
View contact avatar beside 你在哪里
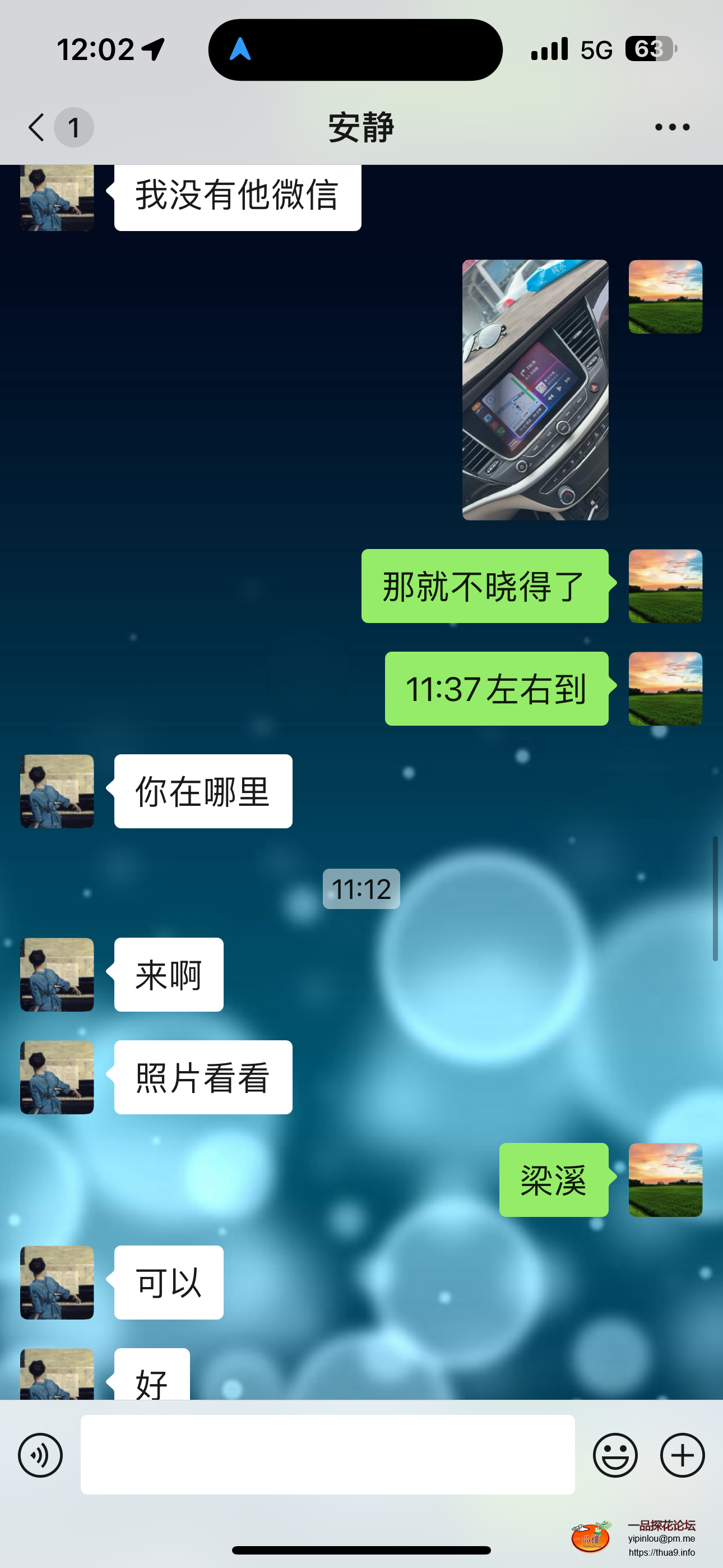coord(57,791)
